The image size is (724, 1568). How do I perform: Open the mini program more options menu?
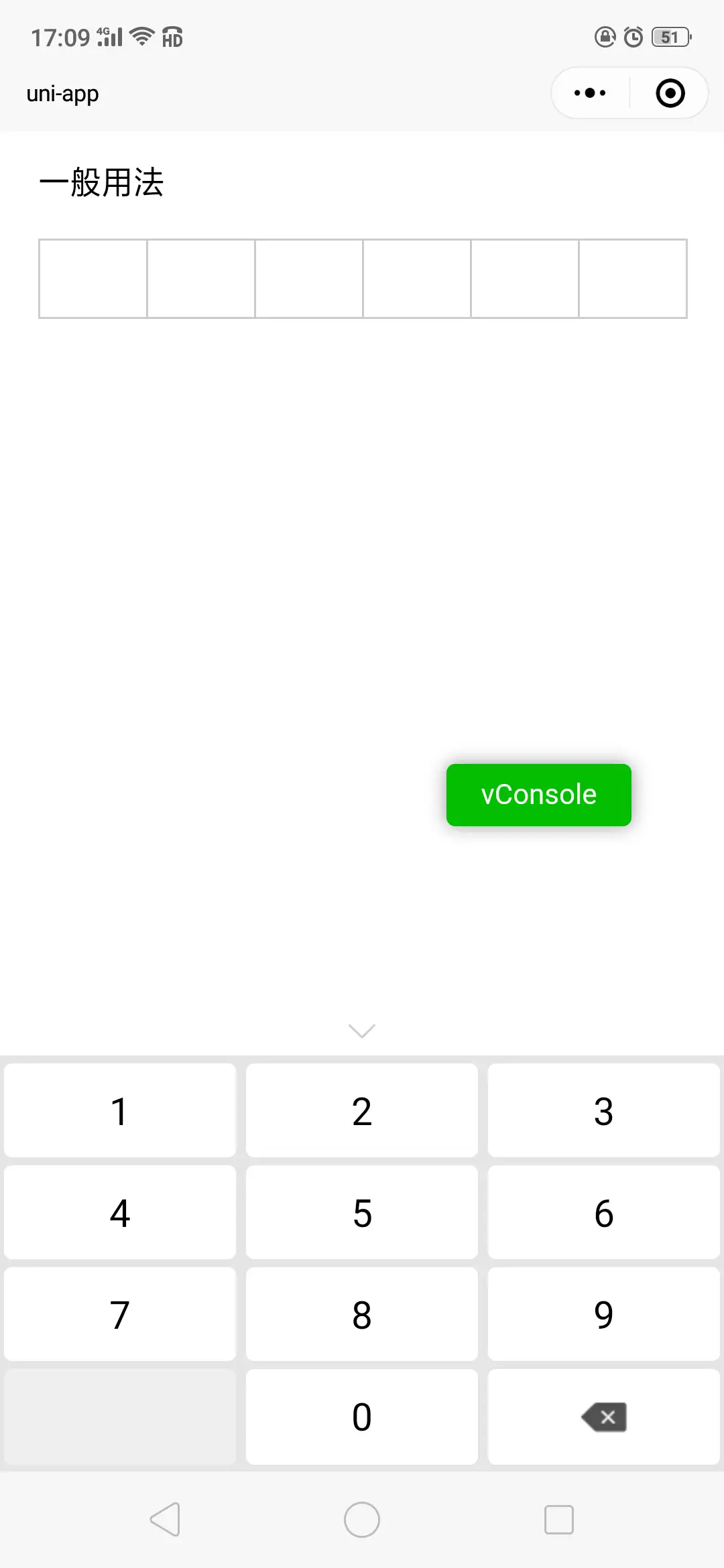[x=590, y=93]
